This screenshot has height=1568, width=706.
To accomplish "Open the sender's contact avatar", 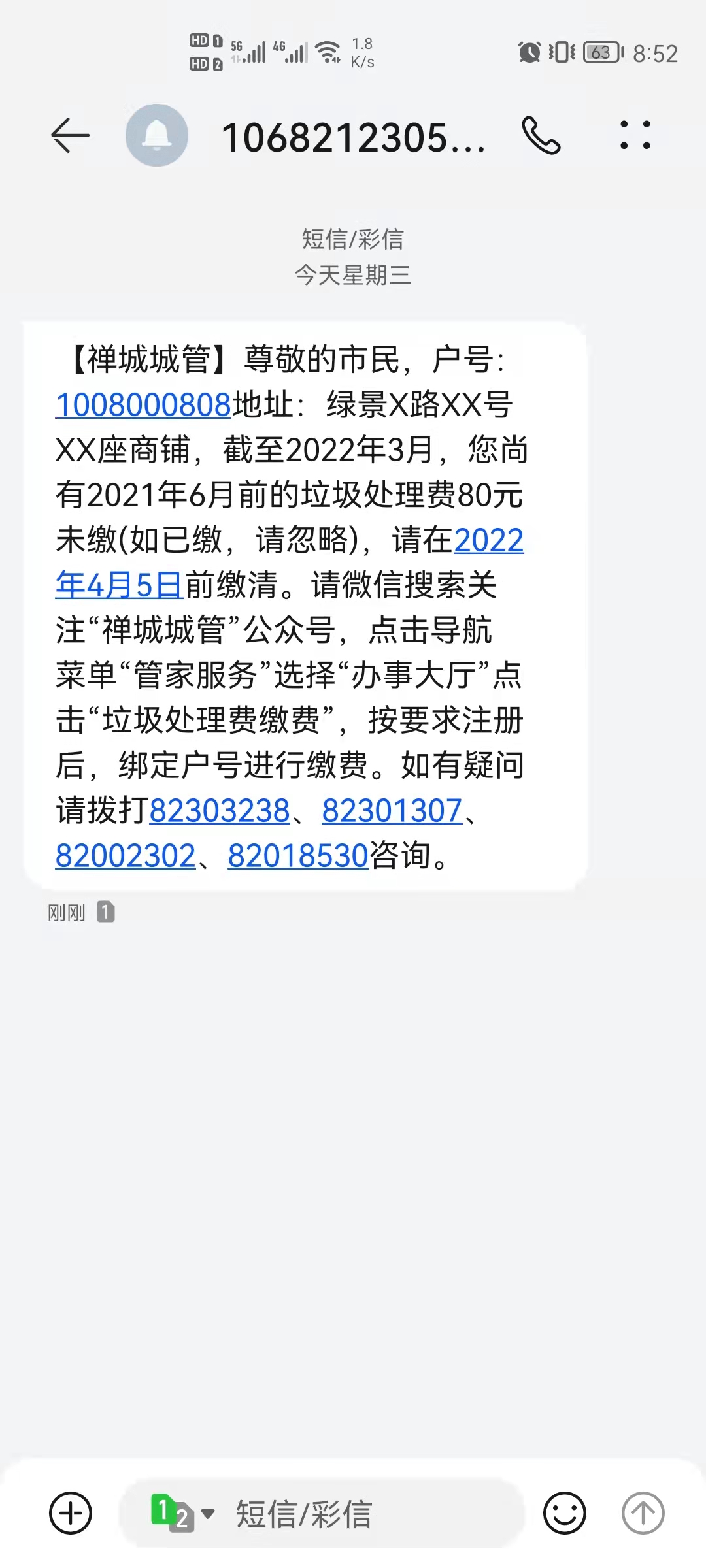I will [x=157, y=136].
